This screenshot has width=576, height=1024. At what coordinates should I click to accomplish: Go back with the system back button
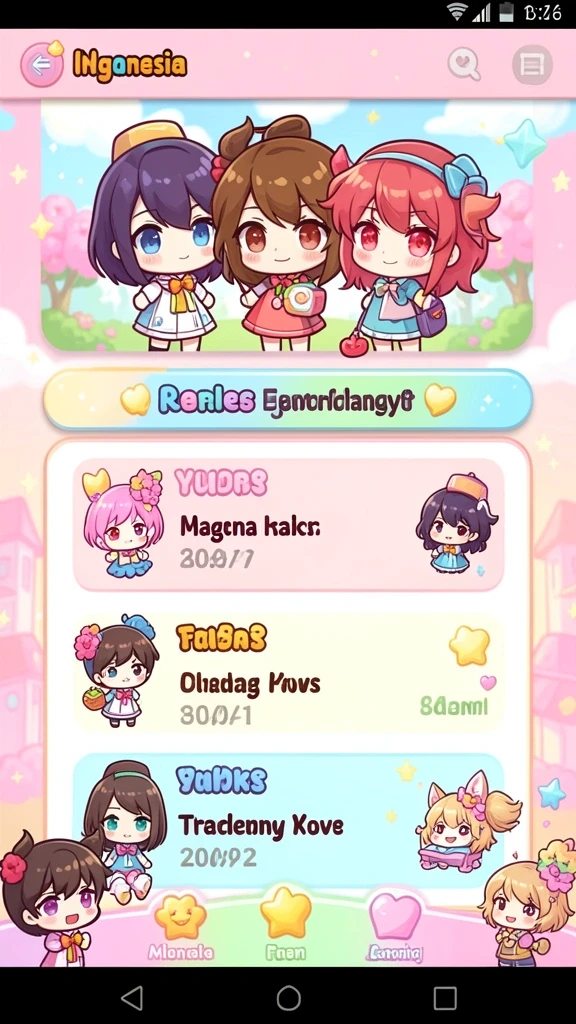[x=133, y=998]
